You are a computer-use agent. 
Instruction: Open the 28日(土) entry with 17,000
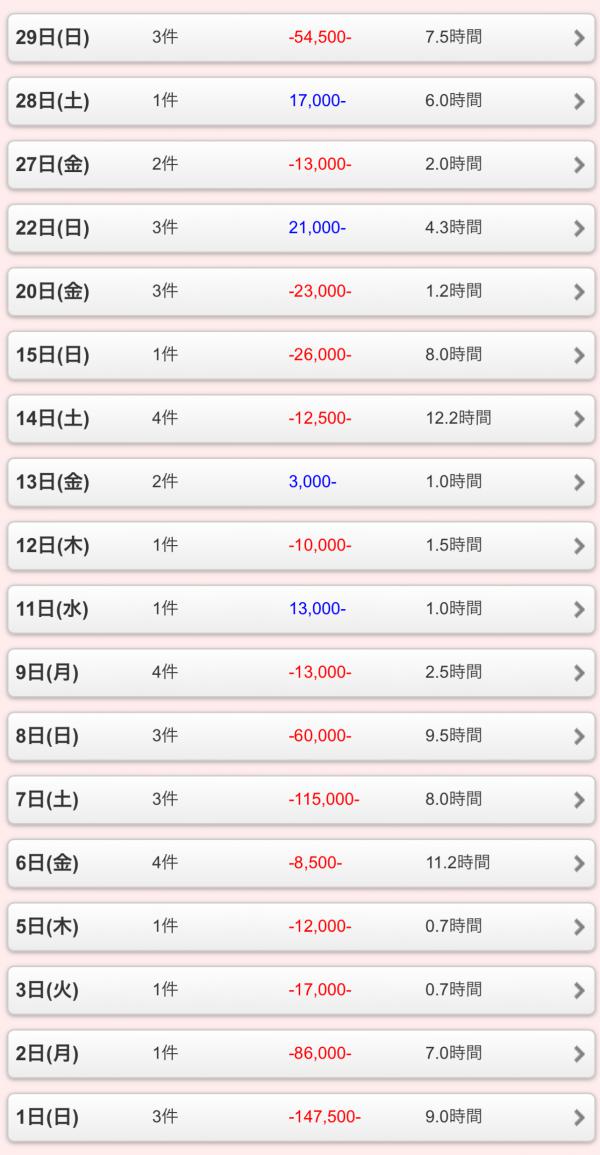(300, 101)
